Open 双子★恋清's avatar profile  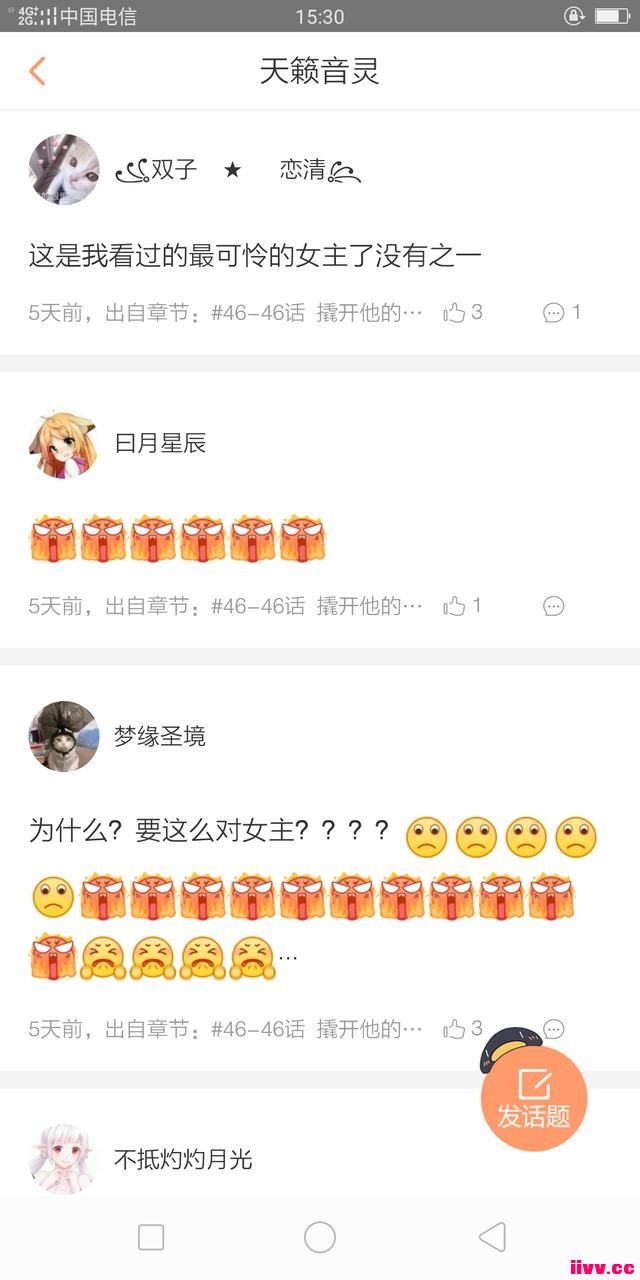tap(64, 170)
